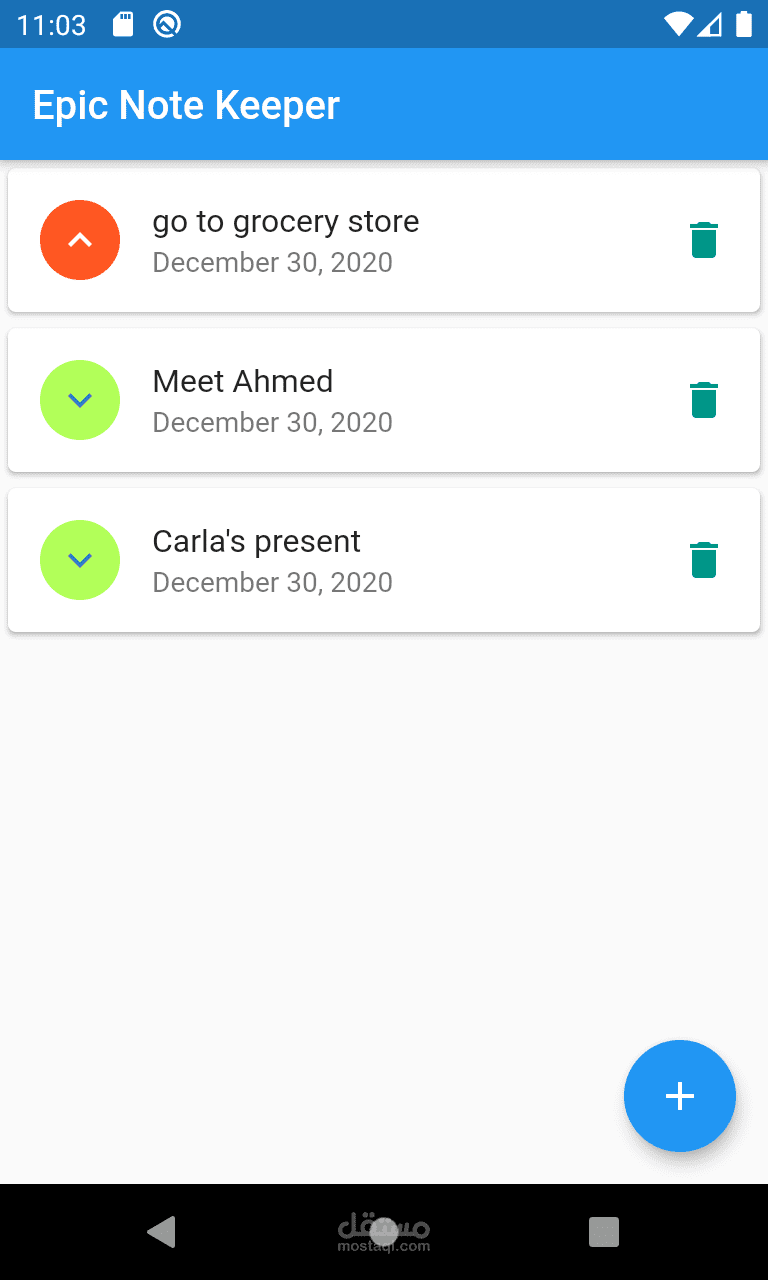Image resolution: width=768 pixels, height=1280 pixels.
Task: Tap the SD card icon in status bar
Action: click(124, 24)
